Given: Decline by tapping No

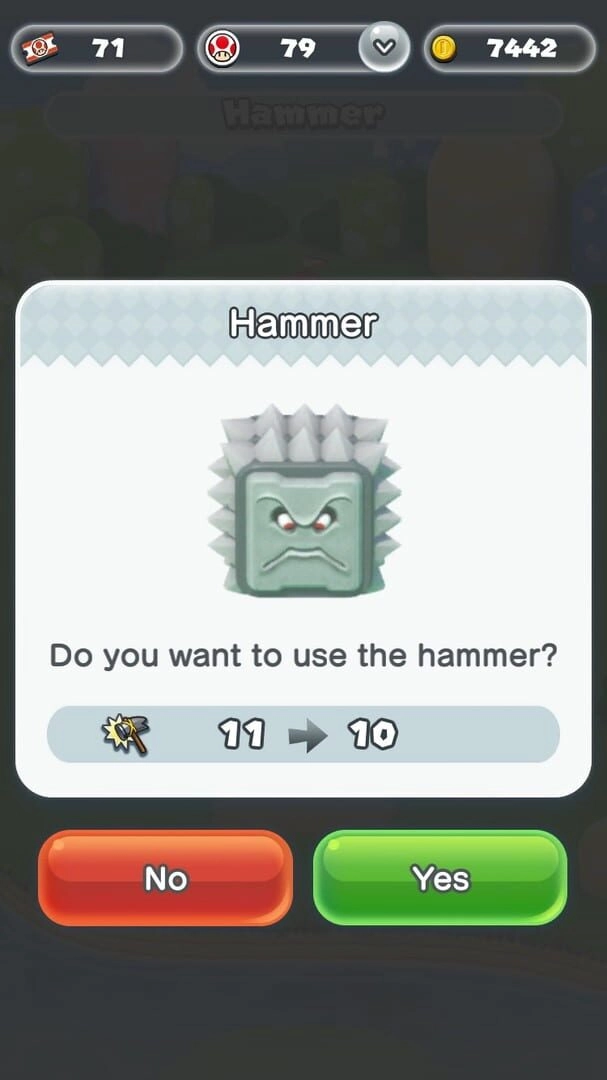Looking at the screenshot, I should click(166, 878).
